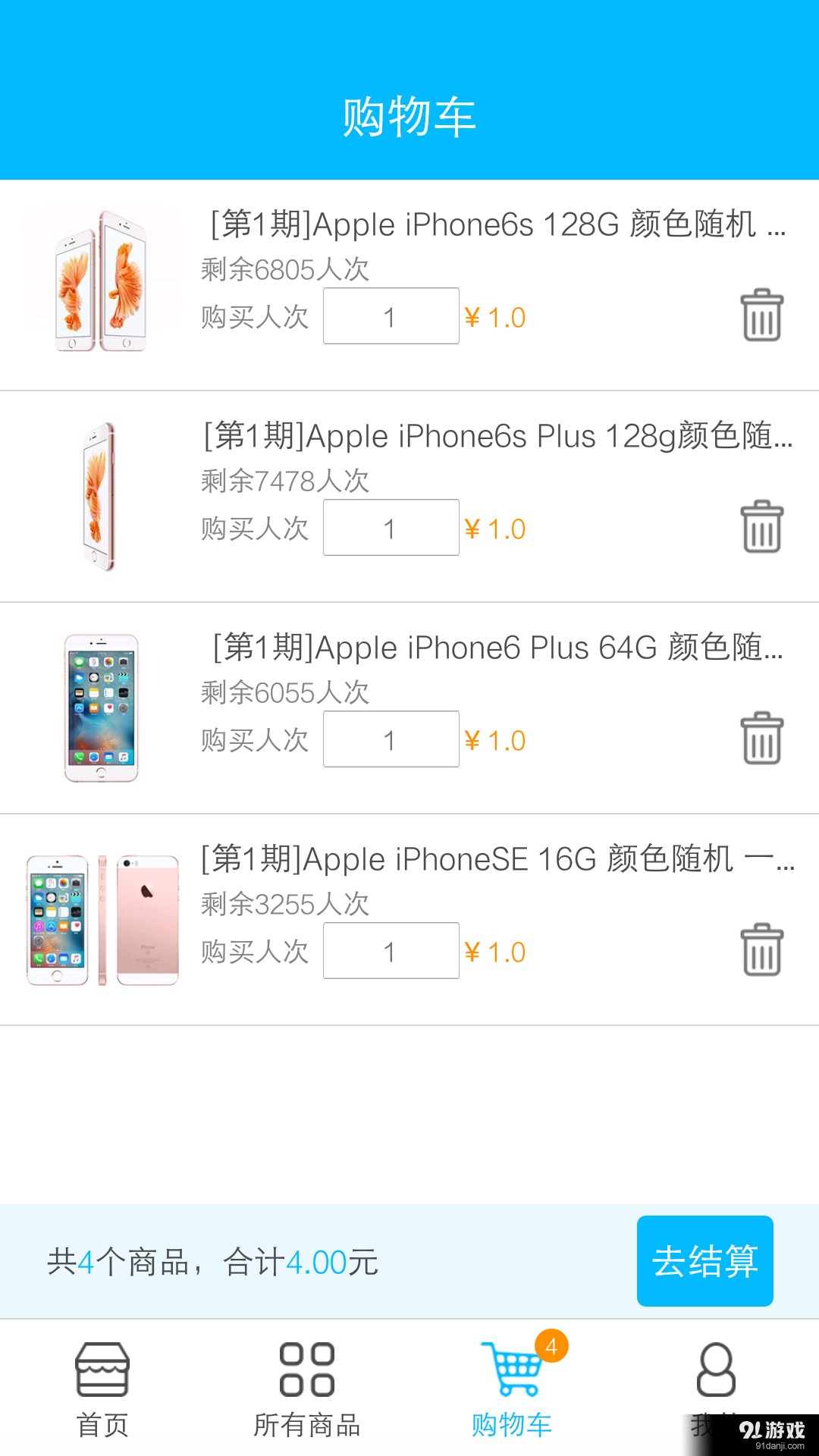Edit quantity for iPhone6 Plus 64G
Viewport: 819px width, 1456px height.
click(x=391, y=738)
